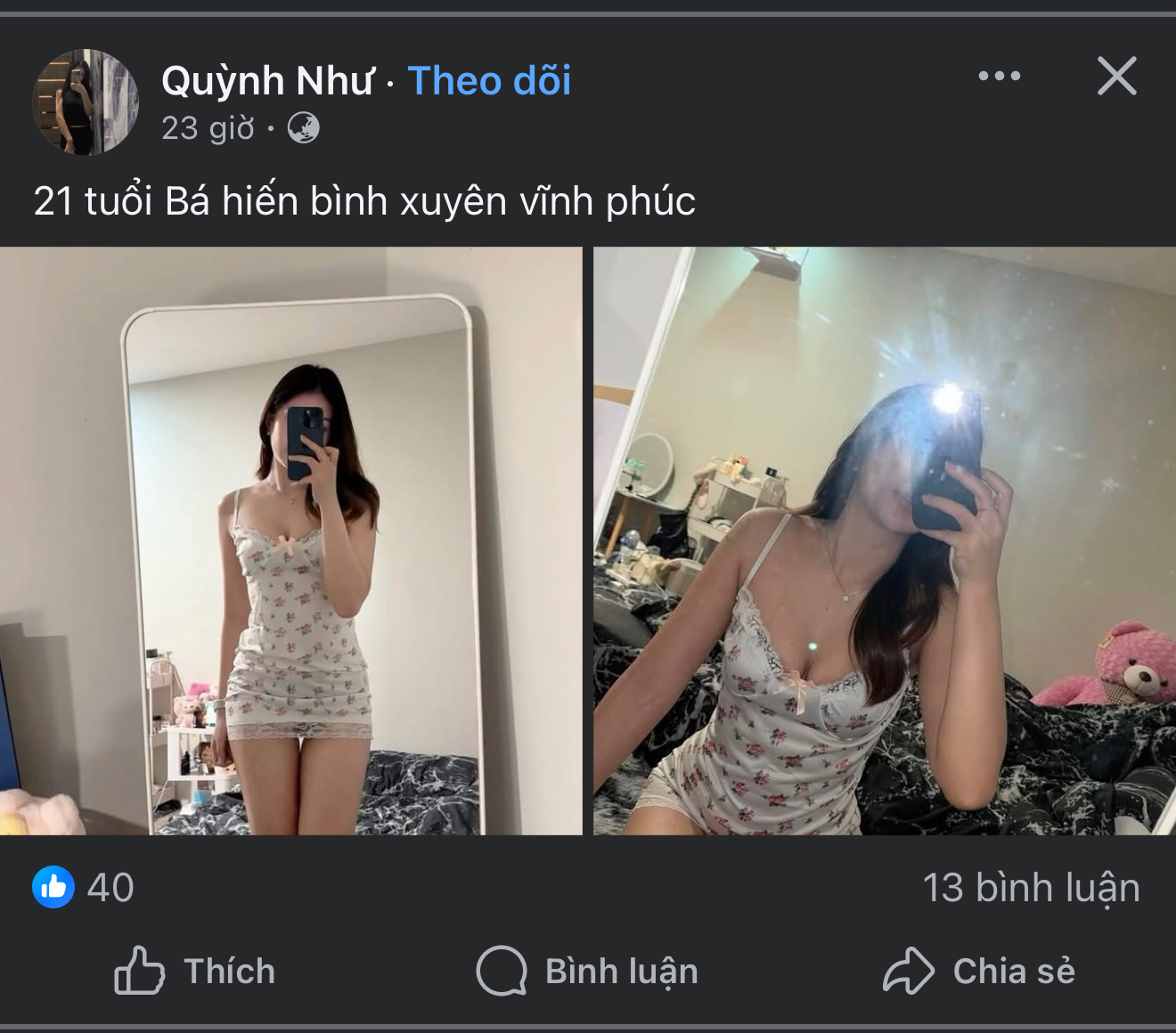Screen dimensions: 1176x1033
Task: Like the post with Thích
Action: pos(195,971)
